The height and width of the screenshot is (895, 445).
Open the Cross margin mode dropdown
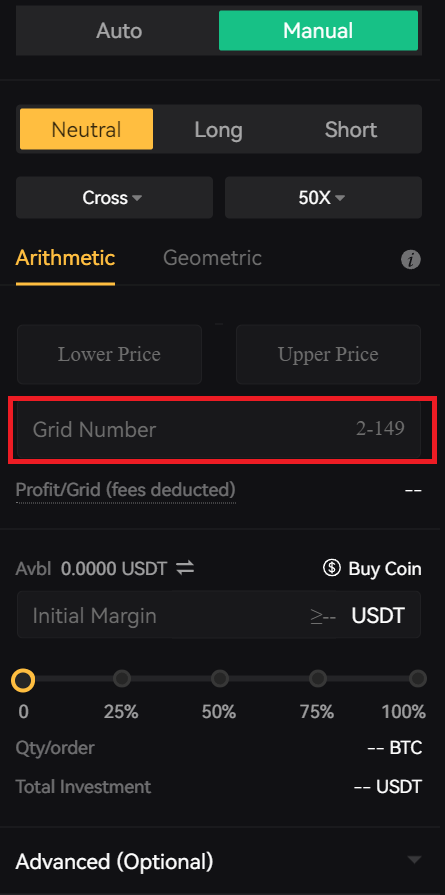click(x=114, y=197)
